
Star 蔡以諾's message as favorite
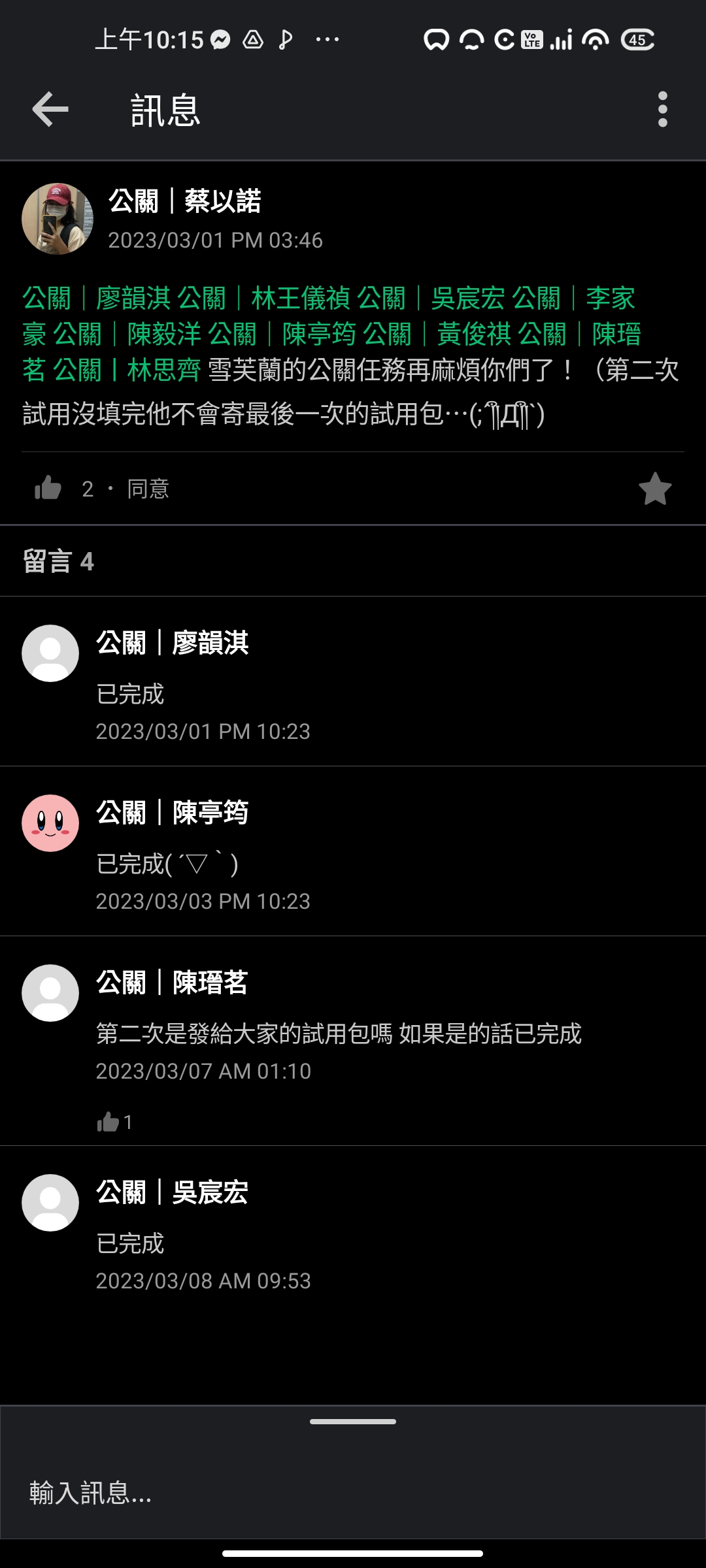pyautogui.click(x=654, y=489)
